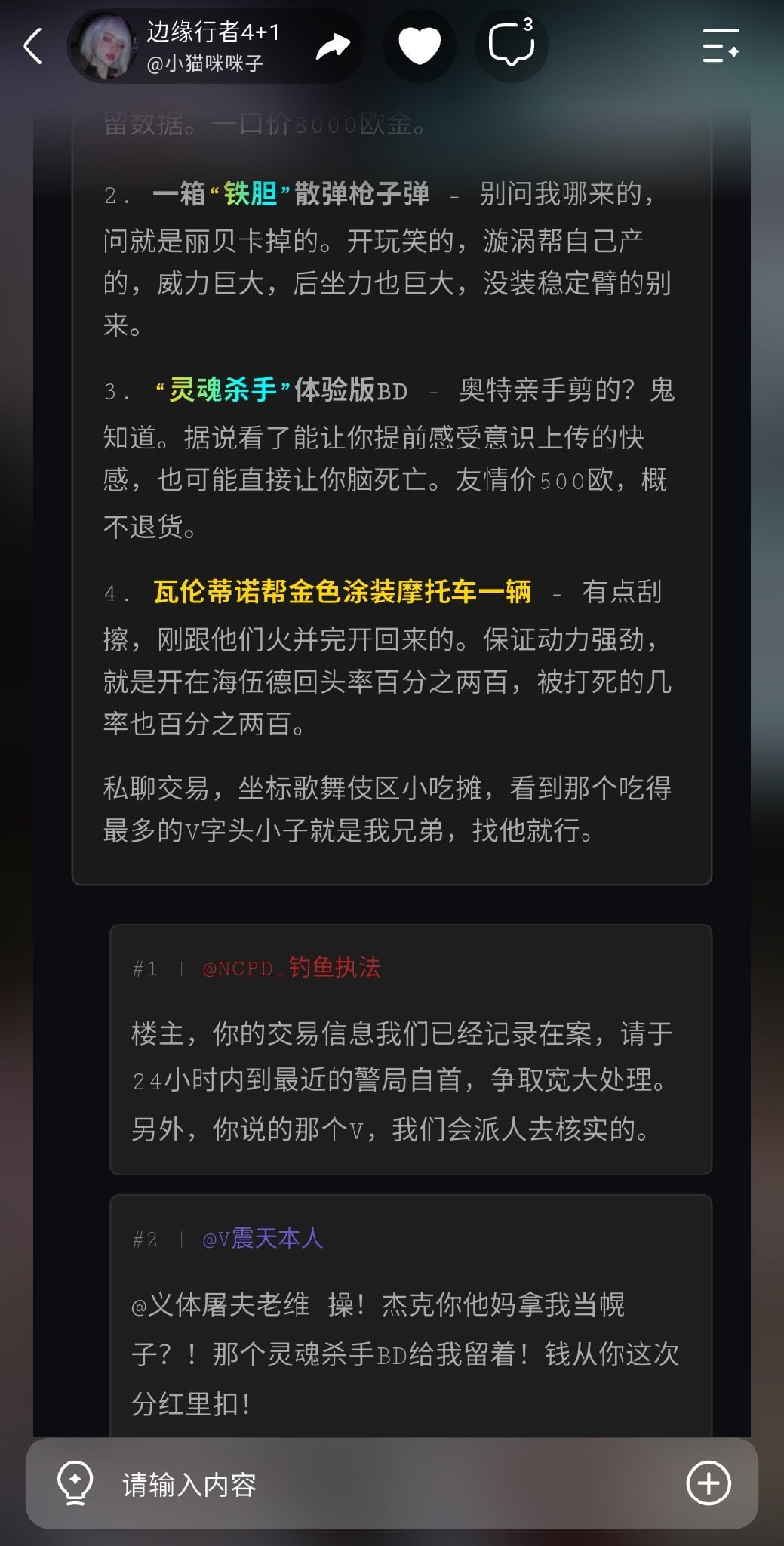Tap the lightbulb icon in input bar

tap(75, 1484)
